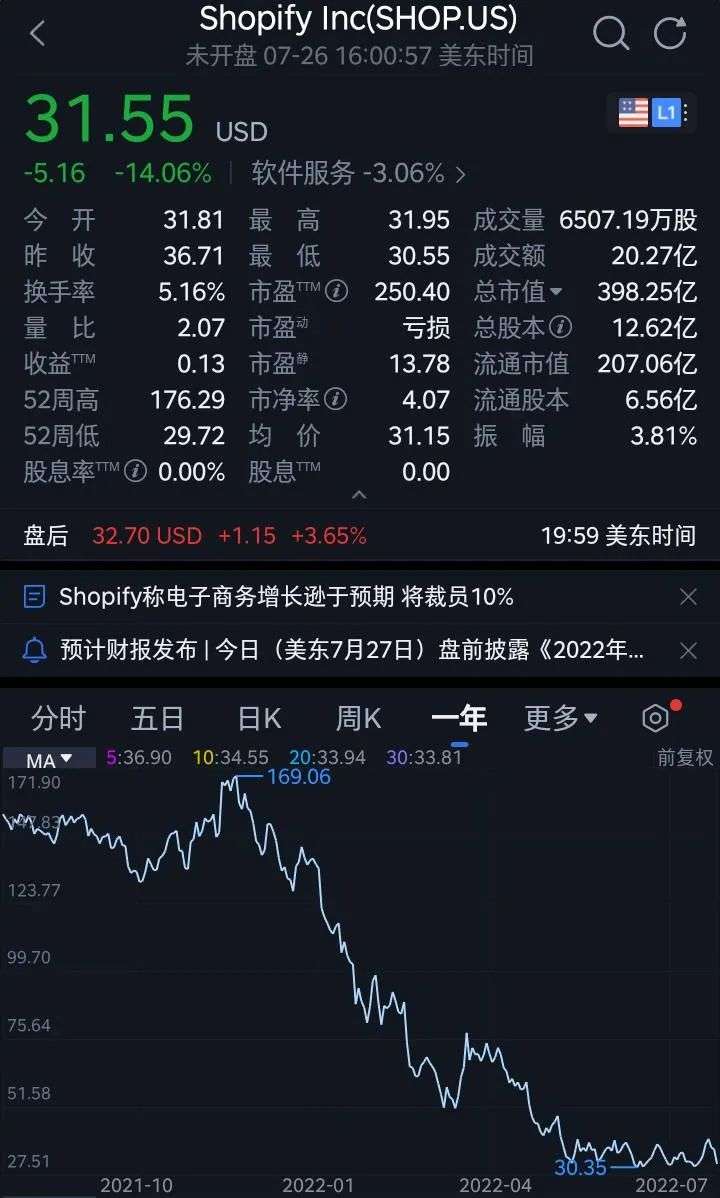Screen dimensions: 720x1198
Task: Switch quote level using L1 badge
Action: click(x=668, y=113)
